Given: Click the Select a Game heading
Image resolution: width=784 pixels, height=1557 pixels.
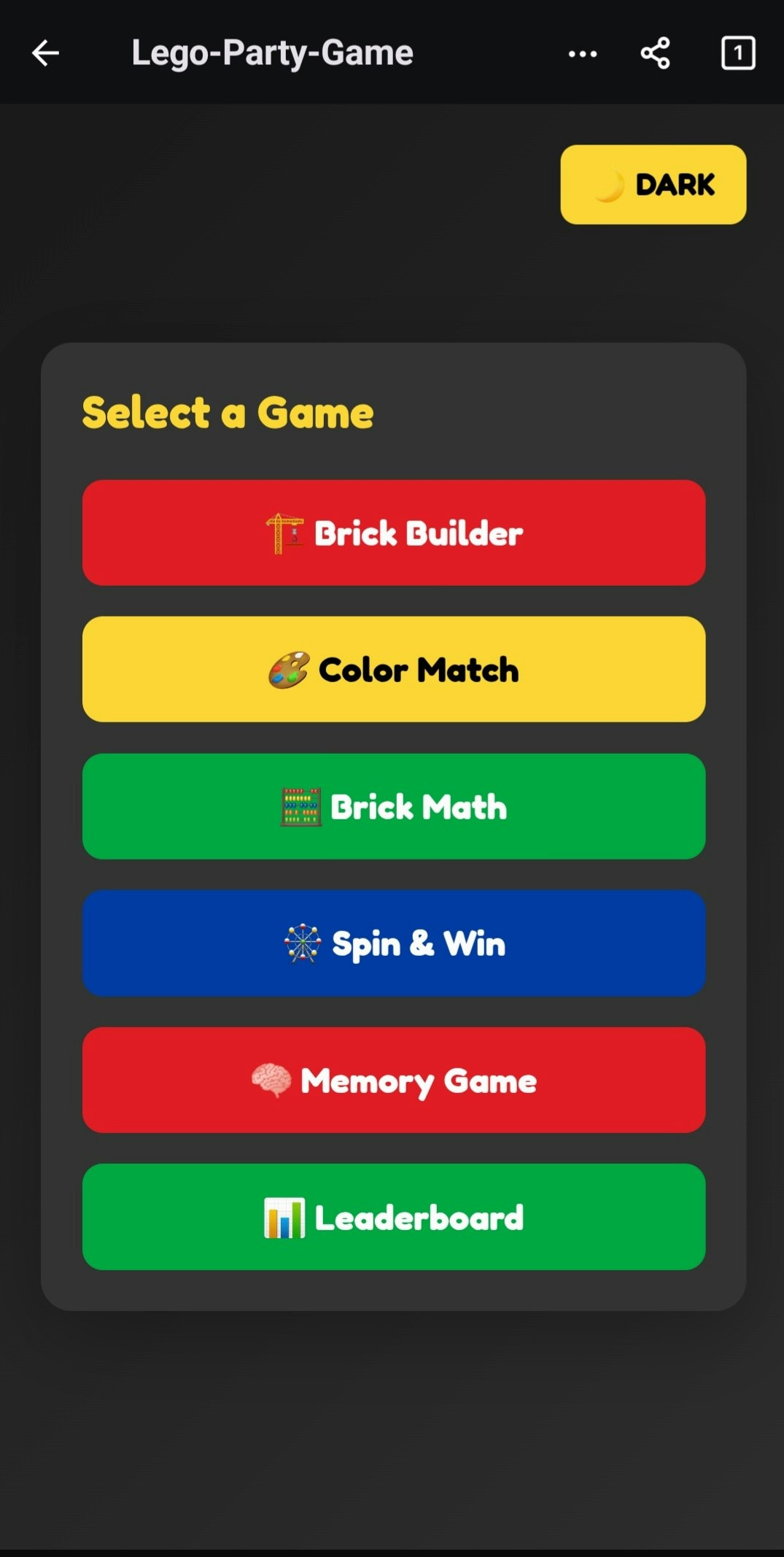Looking at the screenshot, I should click(x=228, y=413).
